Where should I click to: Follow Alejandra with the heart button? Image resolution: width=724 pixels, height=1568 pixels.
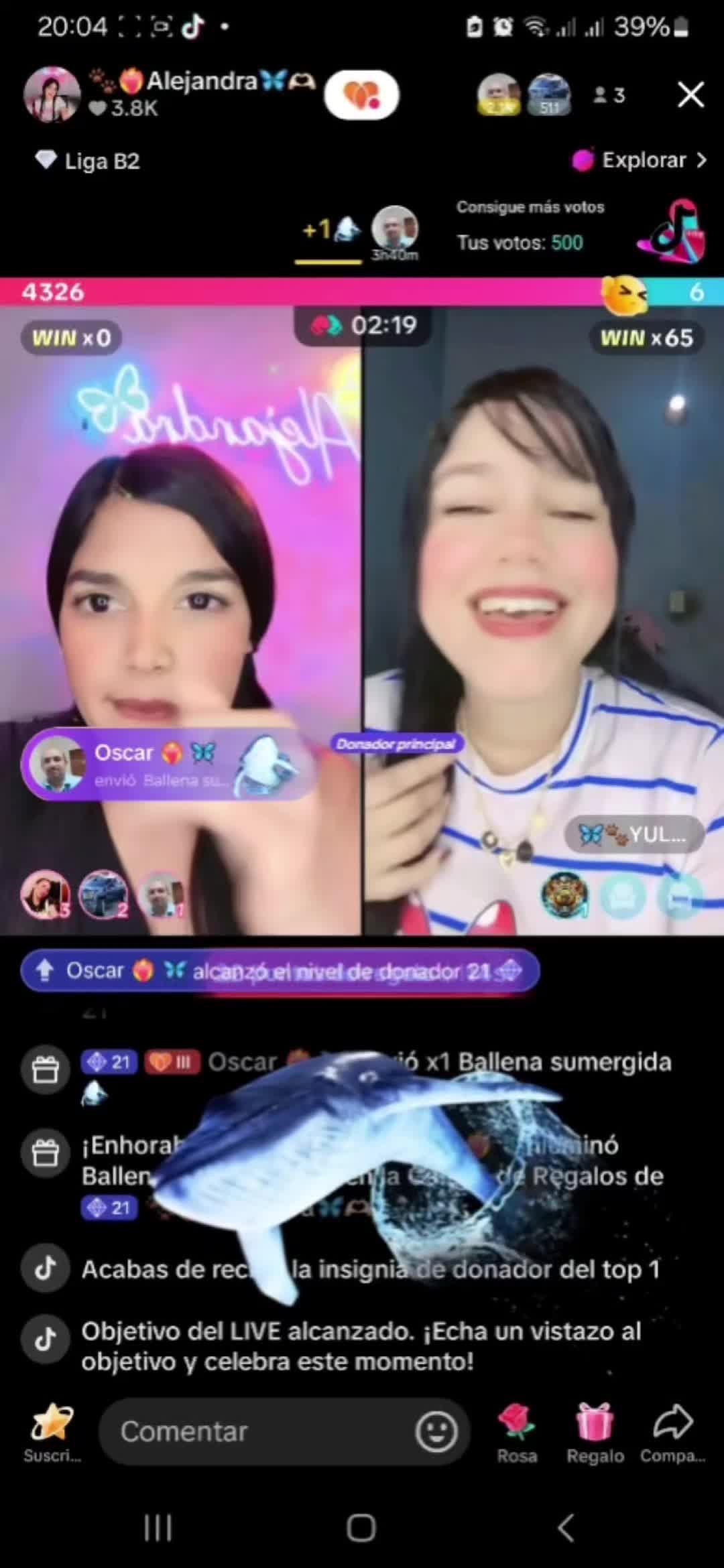[361, 95]
